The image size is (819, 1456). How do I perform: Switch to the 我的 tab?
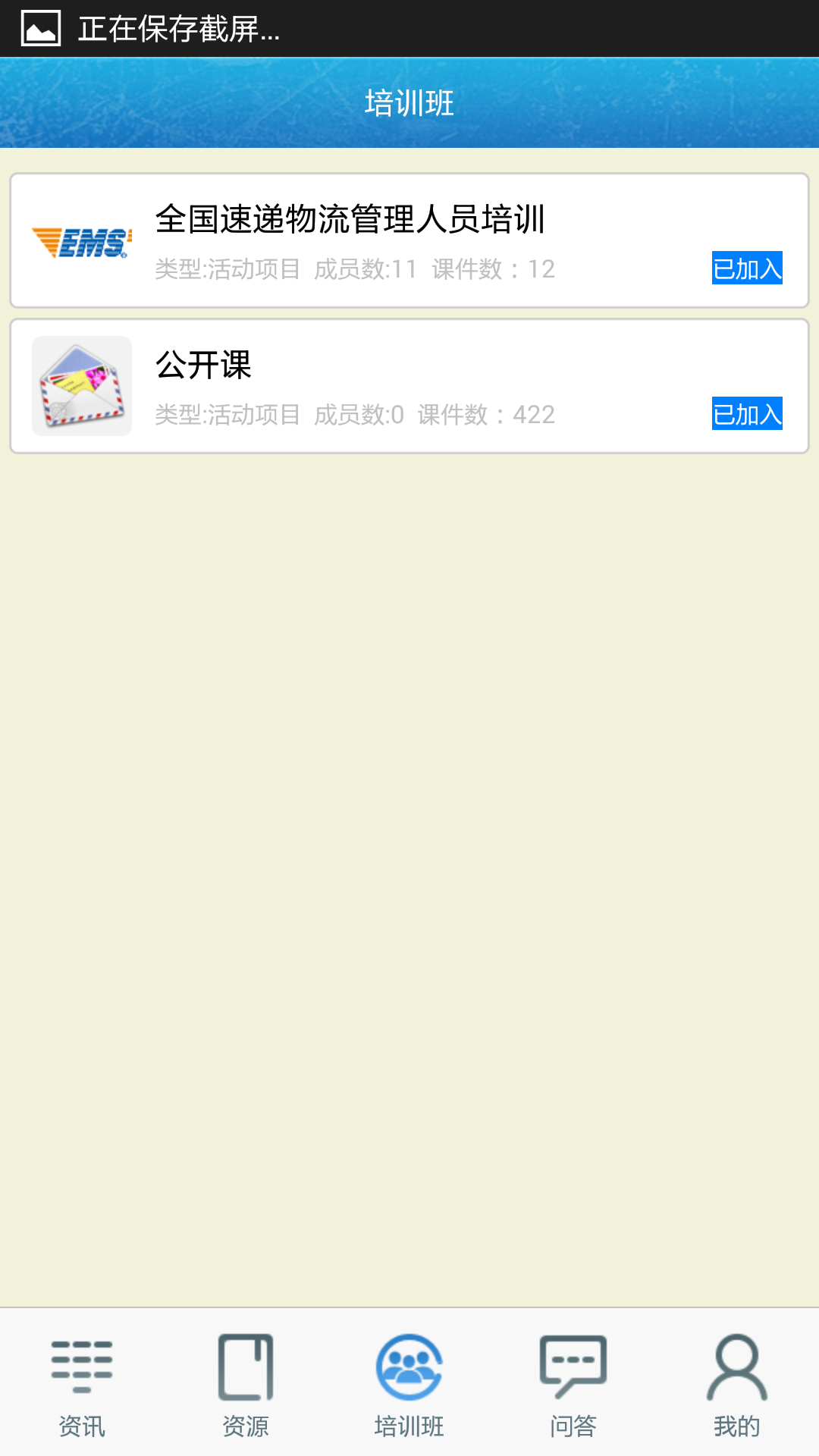coord(737,1383)
